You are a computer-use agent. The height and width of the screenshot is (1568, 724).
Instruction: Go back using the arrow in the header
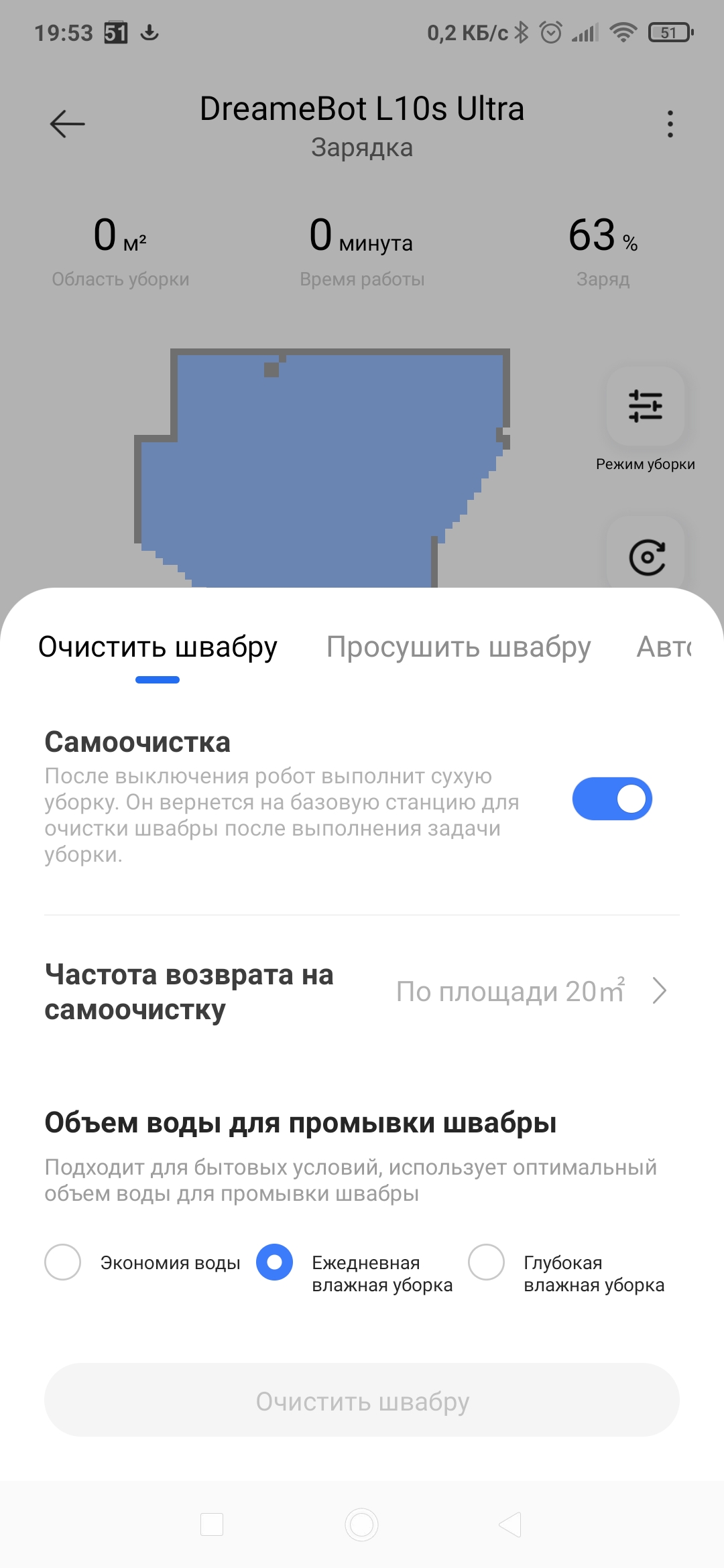point(68,124)
